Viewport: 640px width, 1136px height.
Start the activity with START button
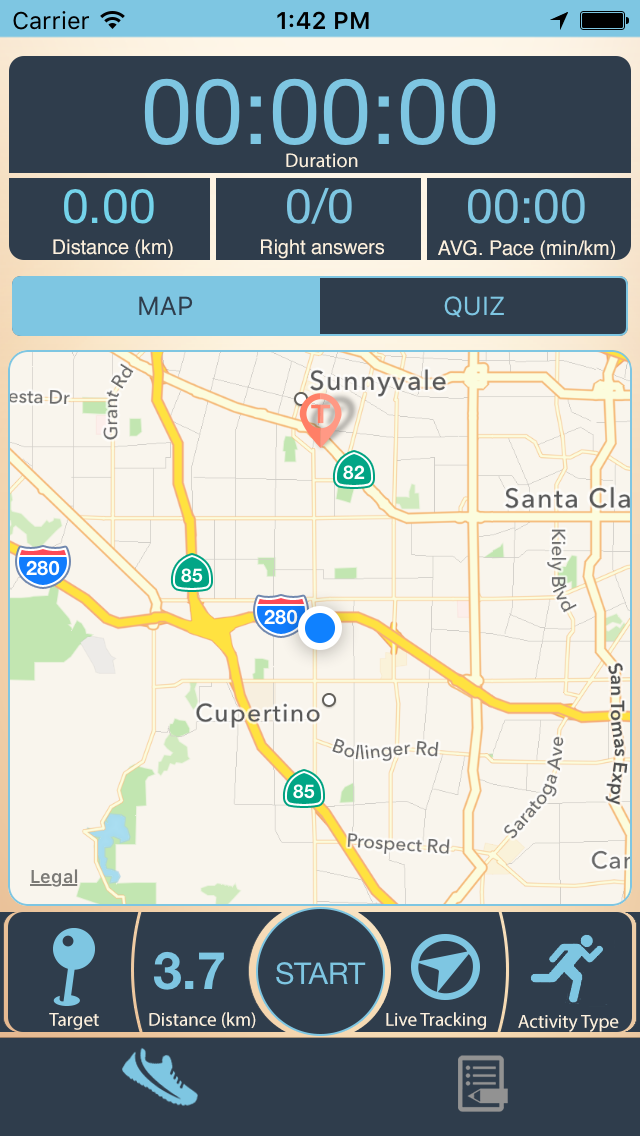tap(320, 973)
